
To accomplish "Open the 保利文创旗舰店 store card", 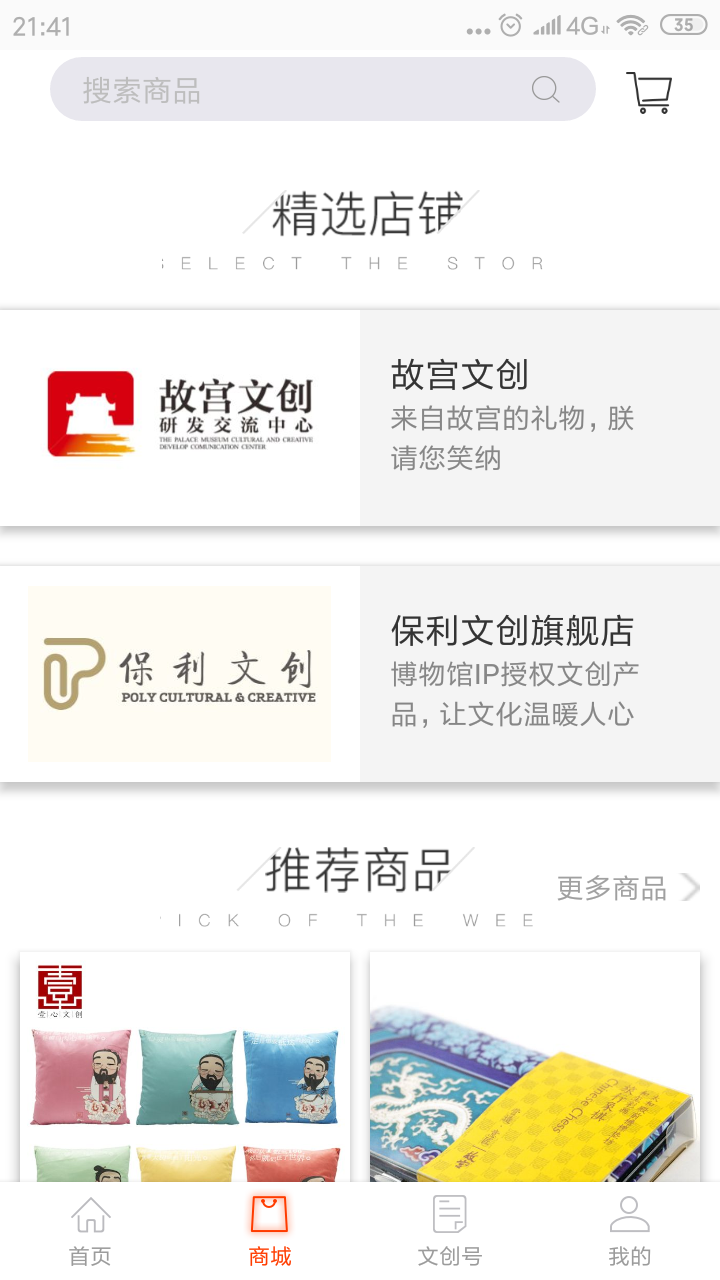I will pyautogui.click(x=360, y=673).
